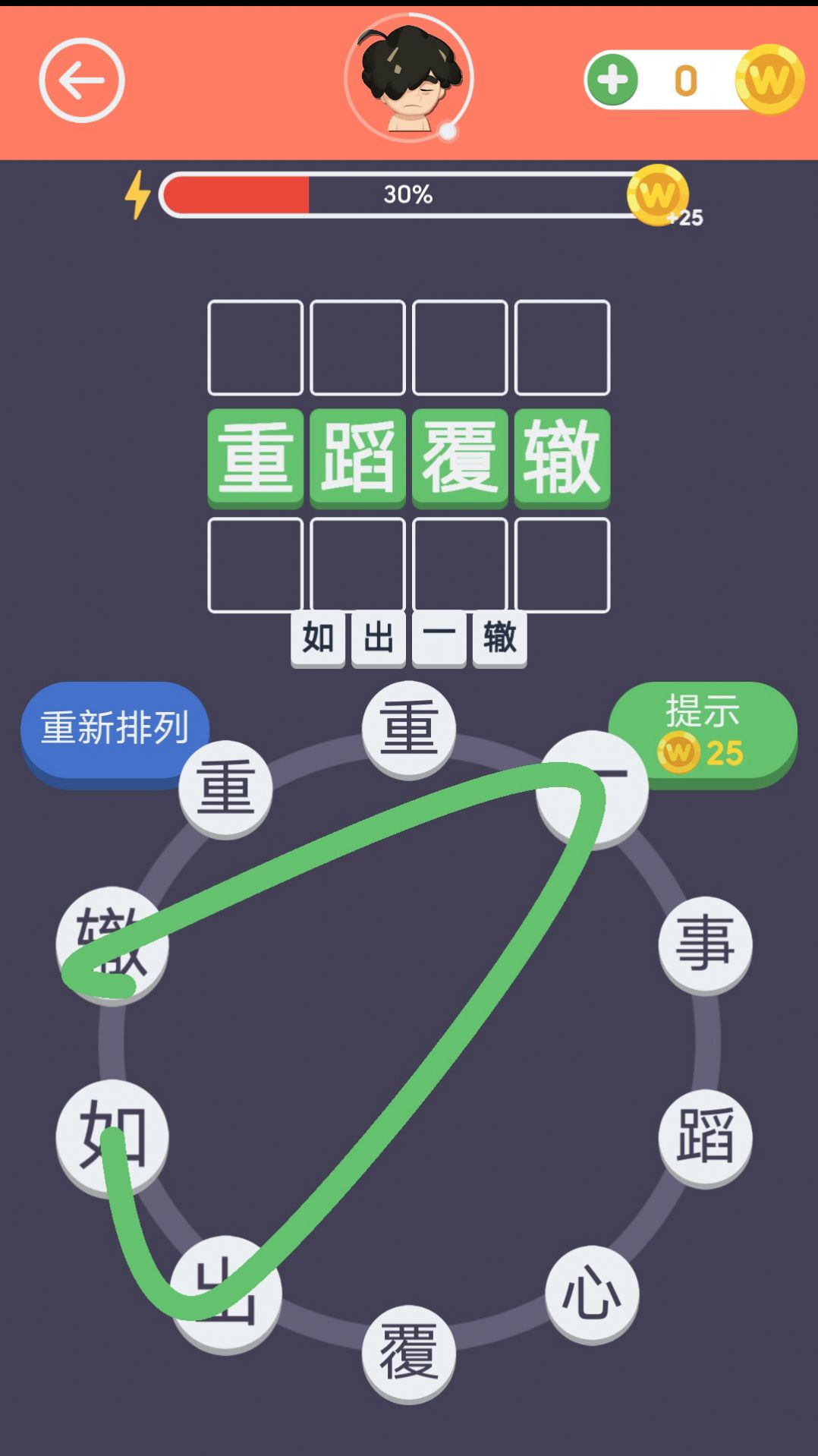Tap 重新排列 to reshuffle letters
This screenshot has width=818, height=1456.
click(x=114, y=727)
